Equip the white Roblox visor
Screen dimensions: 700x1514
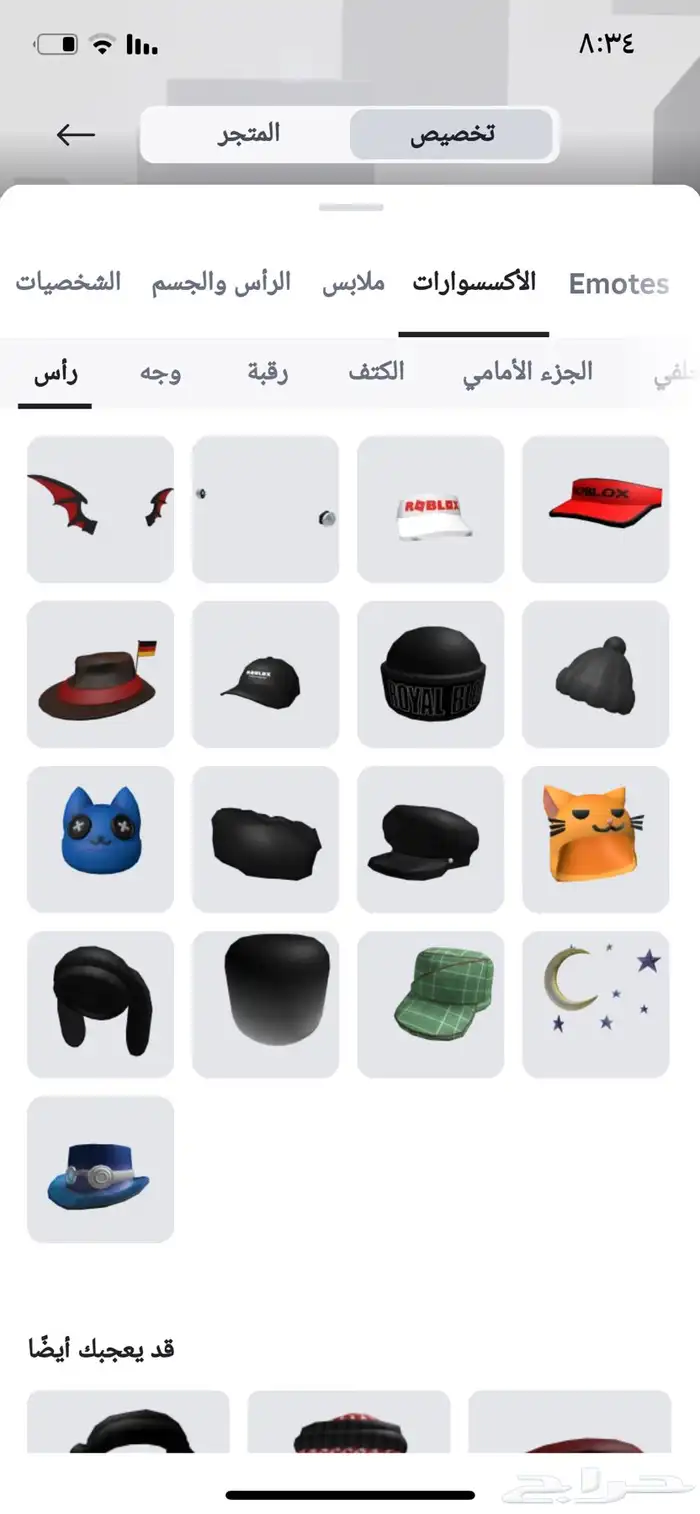point(430,509)
